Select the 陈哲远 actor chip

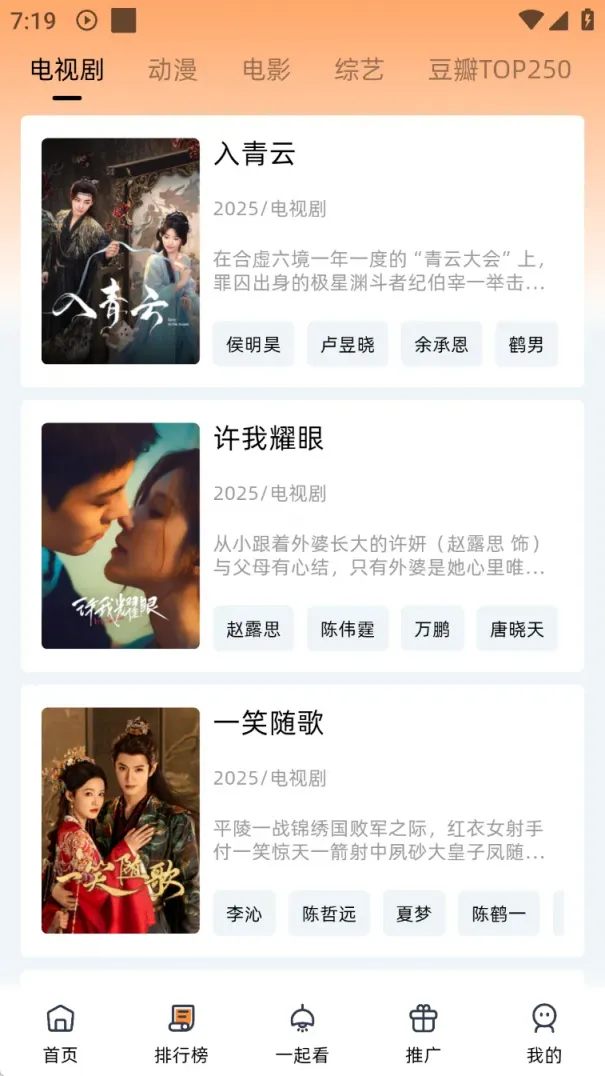[329, 914]
